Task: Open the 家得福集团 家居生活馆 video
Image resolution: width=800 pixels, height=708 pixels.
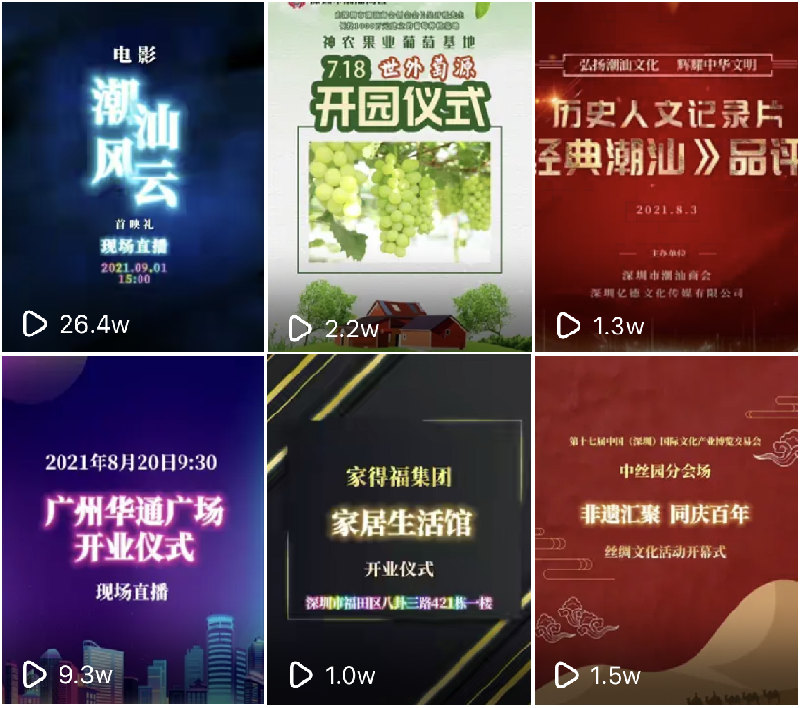Action: click(x=399, y=530)
